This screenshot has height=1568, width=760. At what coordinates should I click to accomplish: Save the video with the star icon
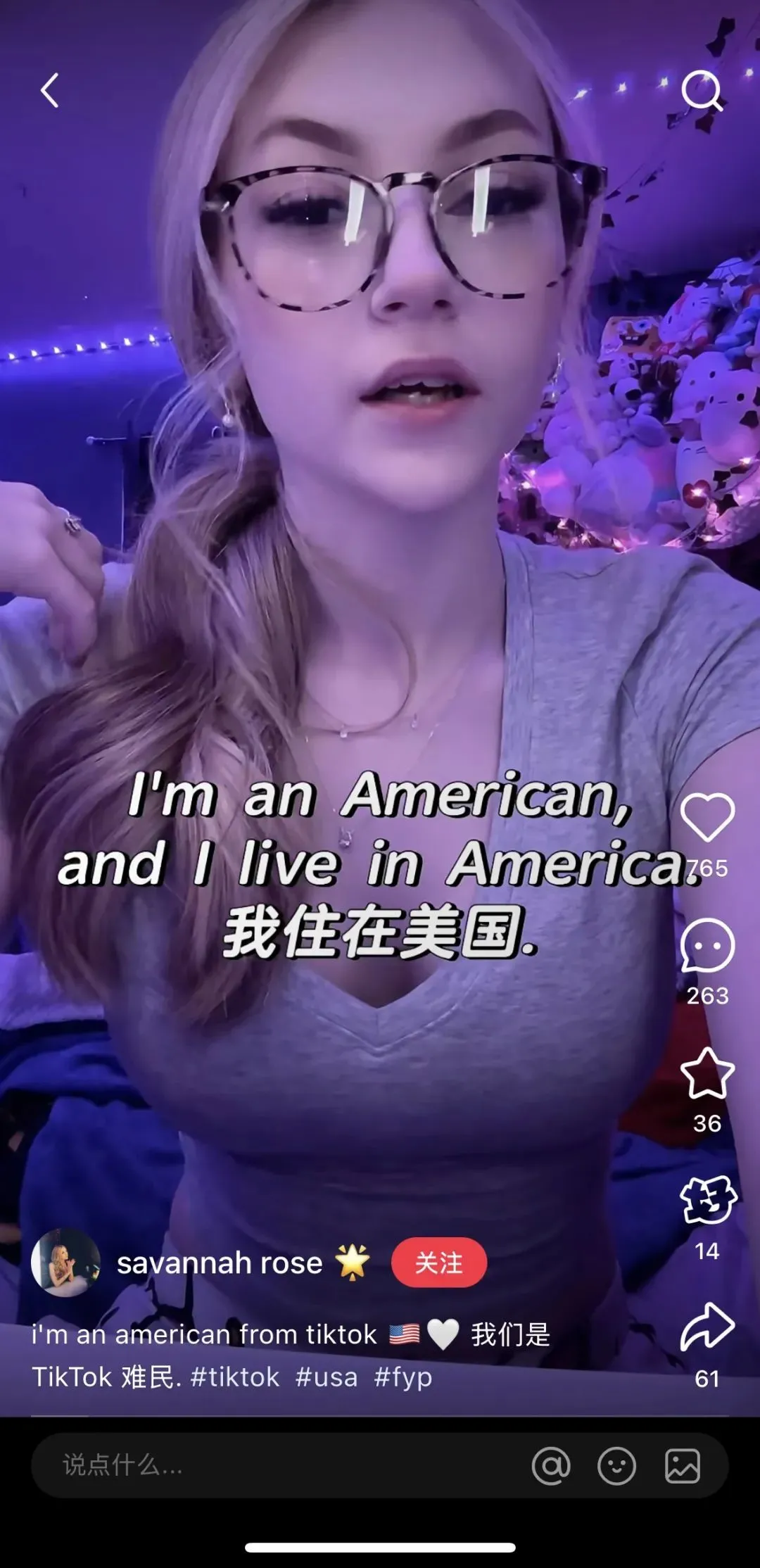[x=707, y=1073]
